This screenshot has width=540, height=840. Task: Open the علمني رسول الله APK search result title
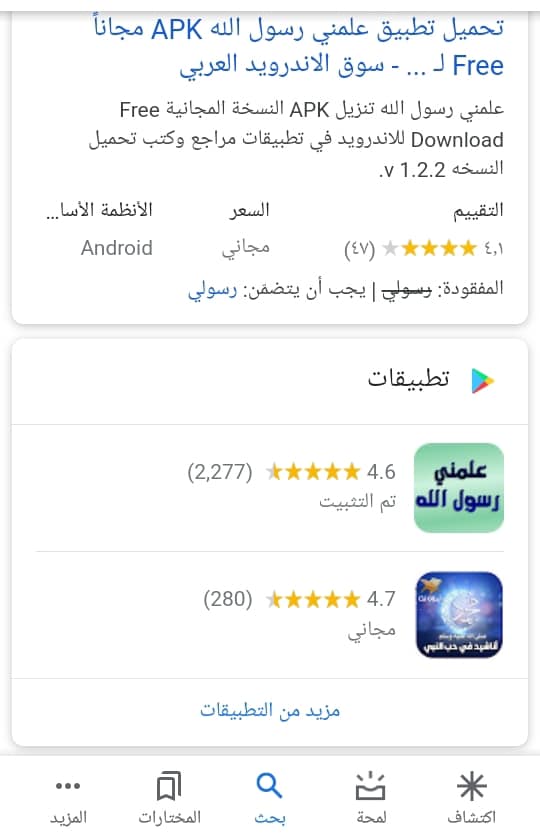[x=298, y=47]
